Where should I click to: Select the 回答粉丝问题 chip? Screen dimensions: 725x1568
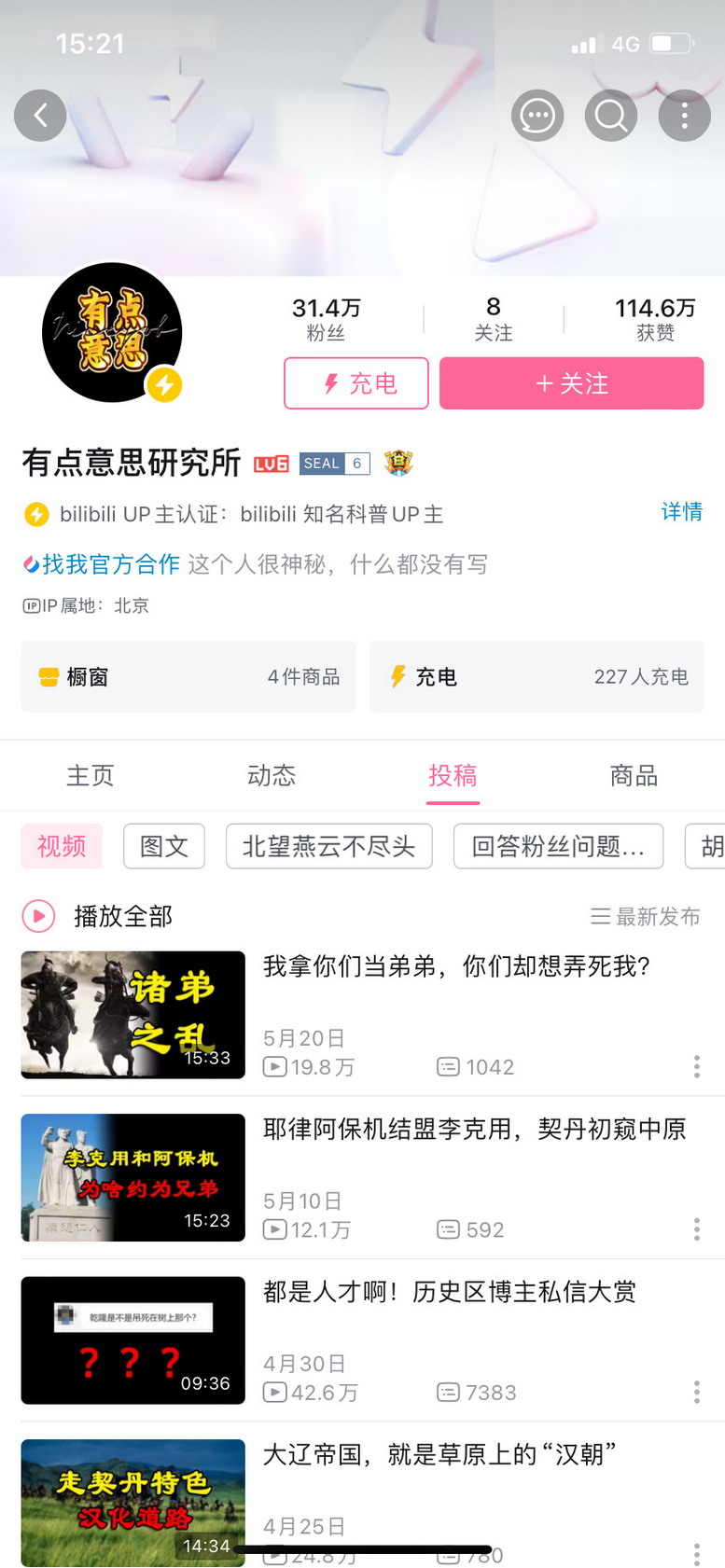[558, 846]
